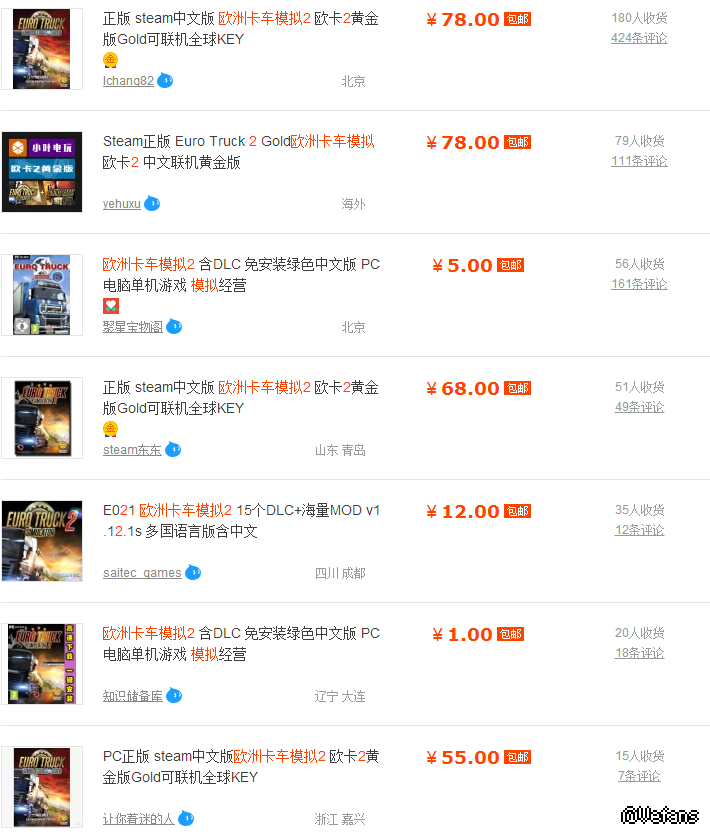Chat with seller yehuxu via Wangwang icon
The width and height of the screenshot is (710, 836).
[x=152, y=203]
